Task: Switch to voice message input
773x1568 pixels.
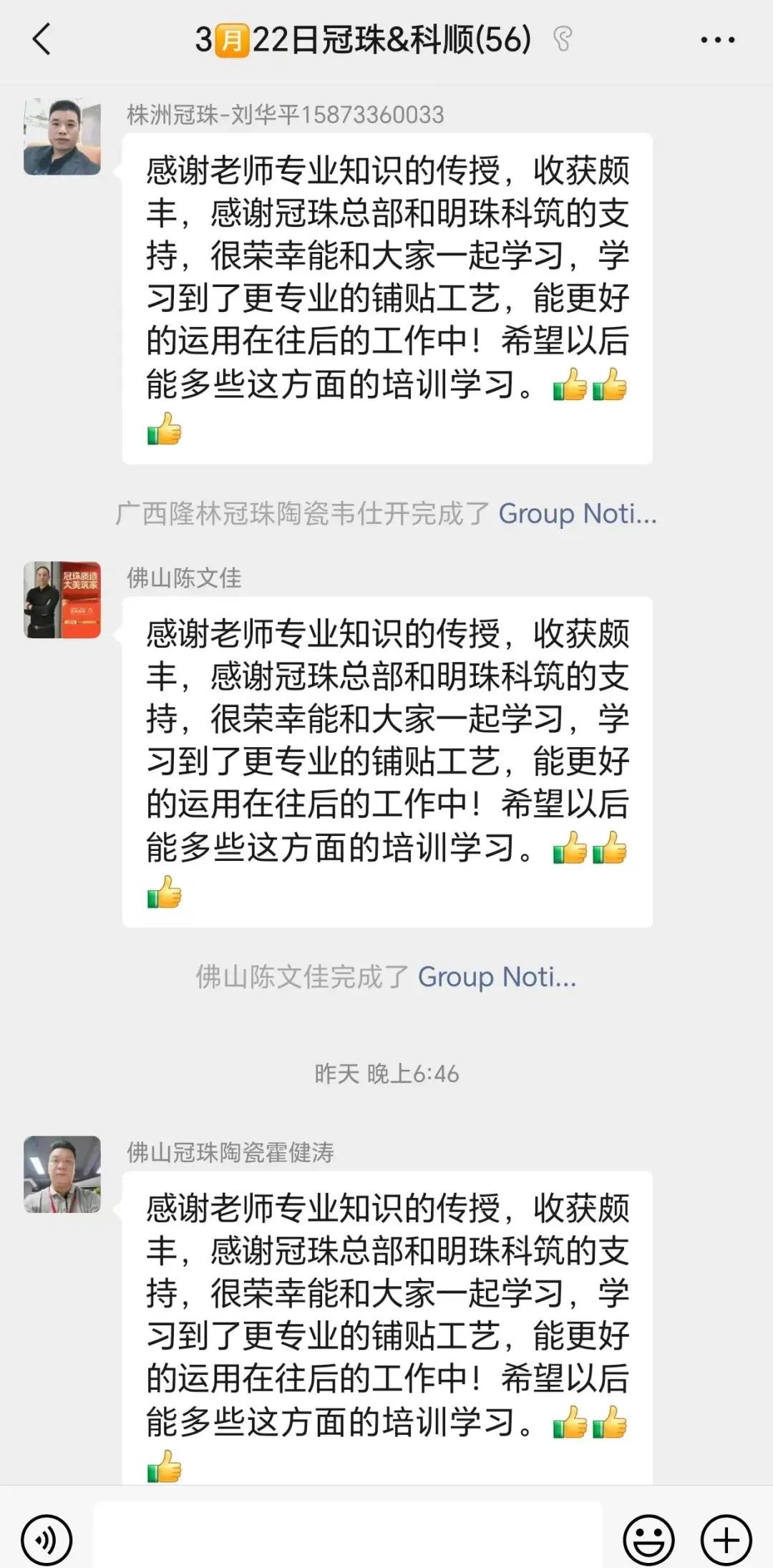Action: (47, 1539)
